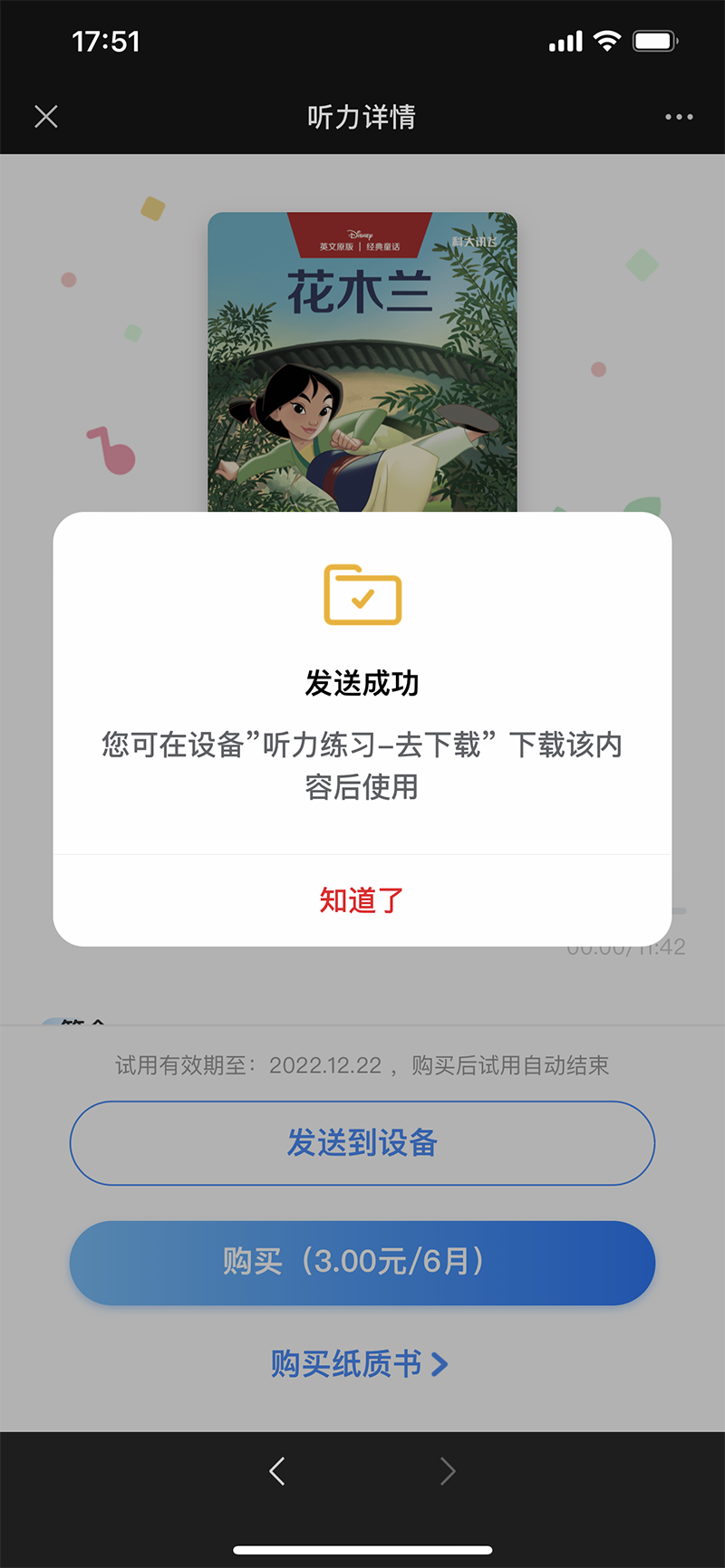Viewport: 725px width, 1568px height.
Task: Open the 购买纸质书 link
Action: (x=360, y=1363)
